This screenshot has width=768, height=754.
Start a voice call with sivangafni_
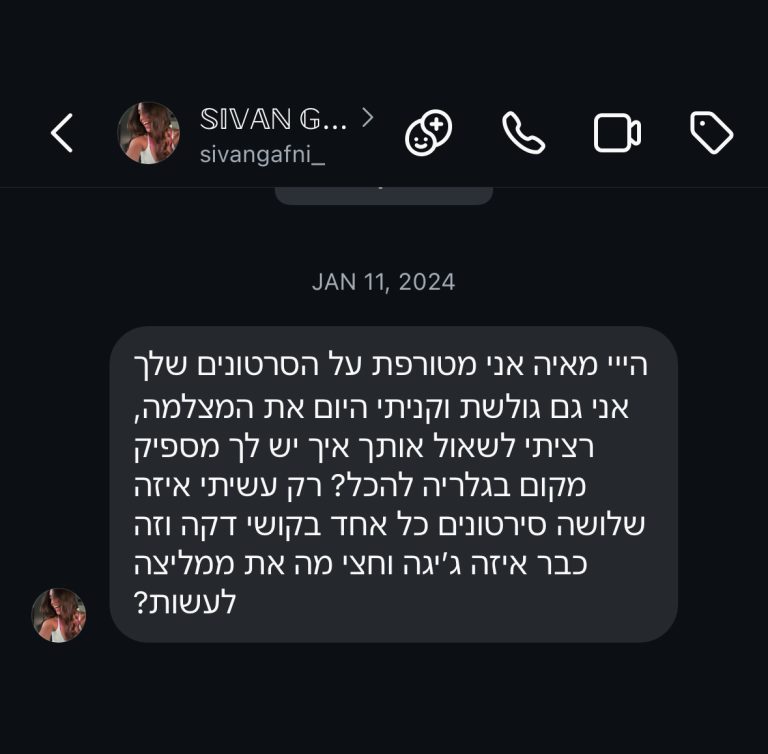[x=523, y=133]
